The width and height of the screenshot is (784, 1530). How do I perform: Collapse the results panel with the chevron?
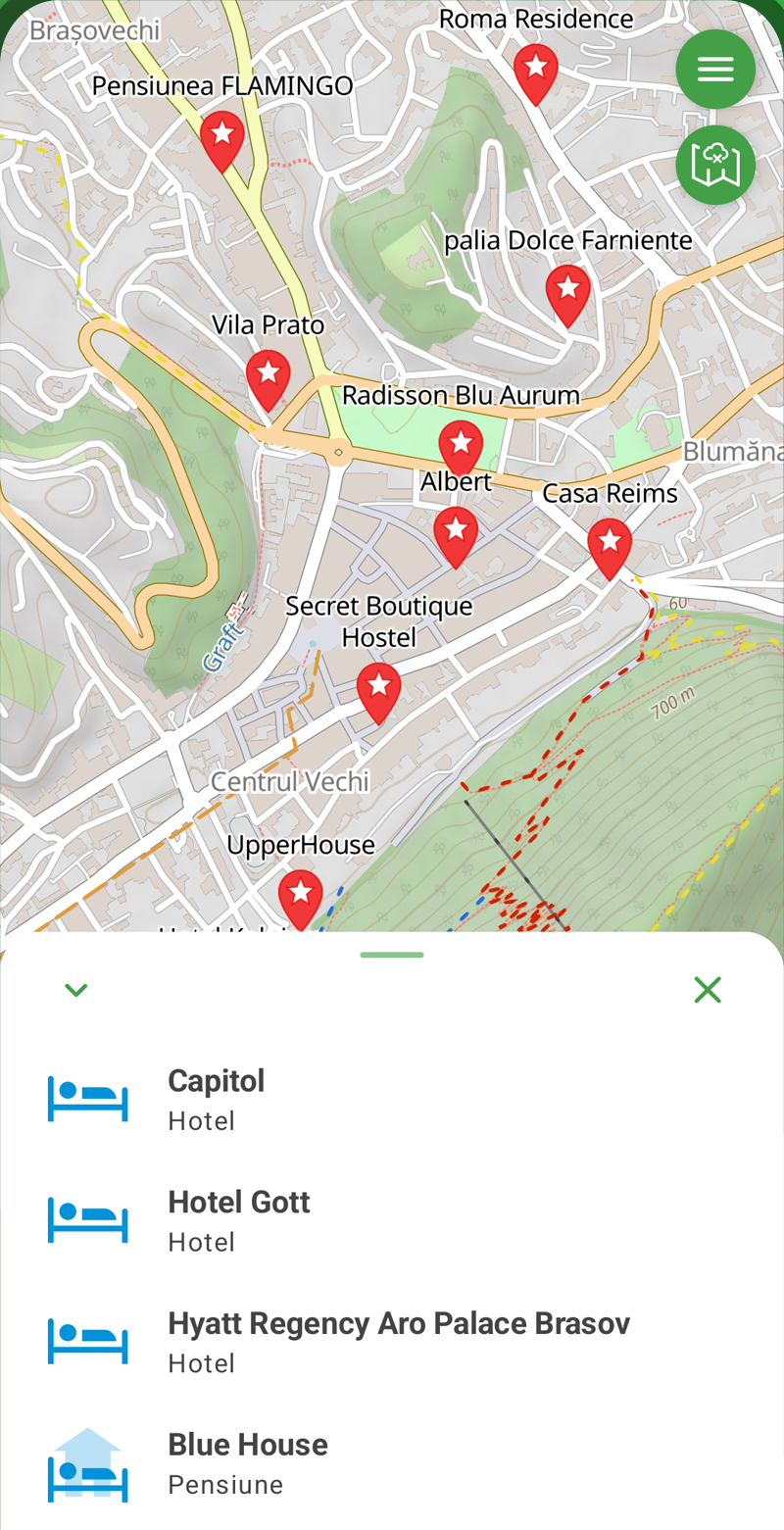point(75,990)
